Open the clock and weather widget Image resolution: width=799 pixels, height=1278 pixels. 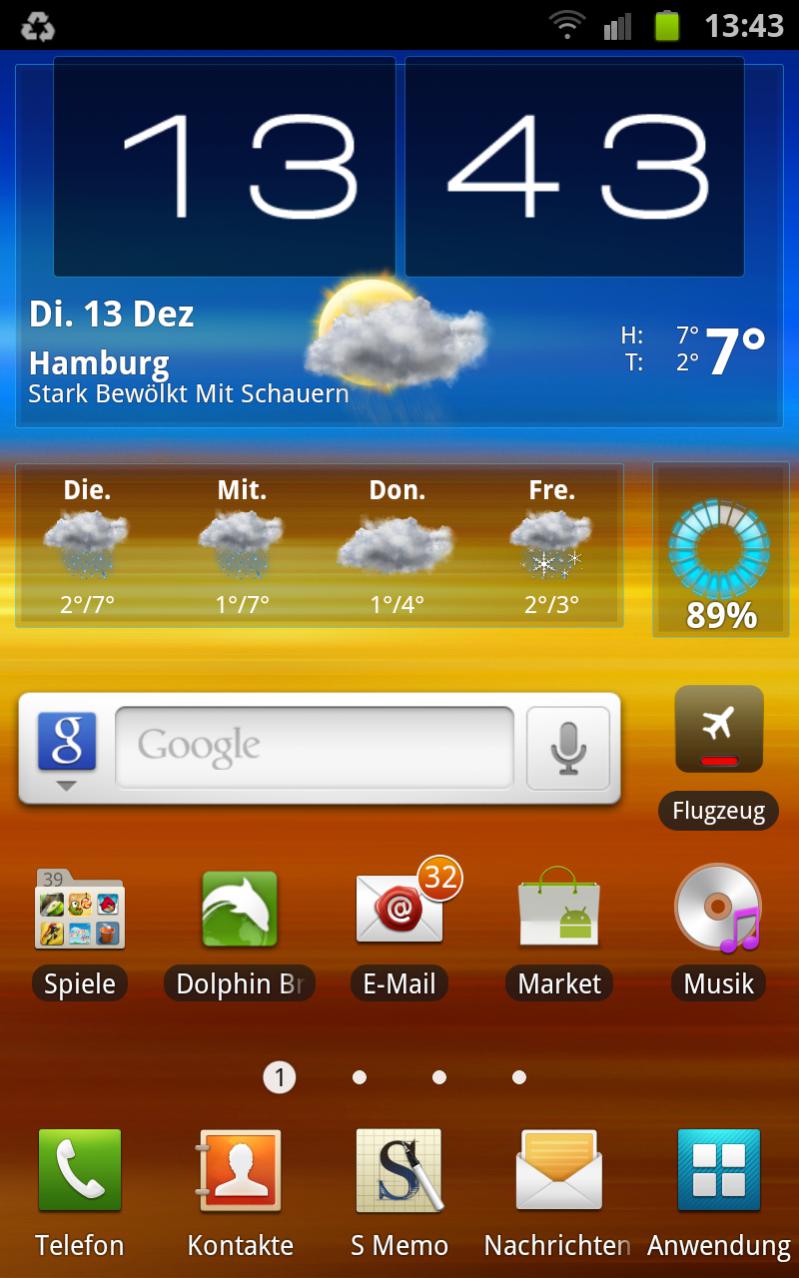pyautogui.click(x=399, y=245)
